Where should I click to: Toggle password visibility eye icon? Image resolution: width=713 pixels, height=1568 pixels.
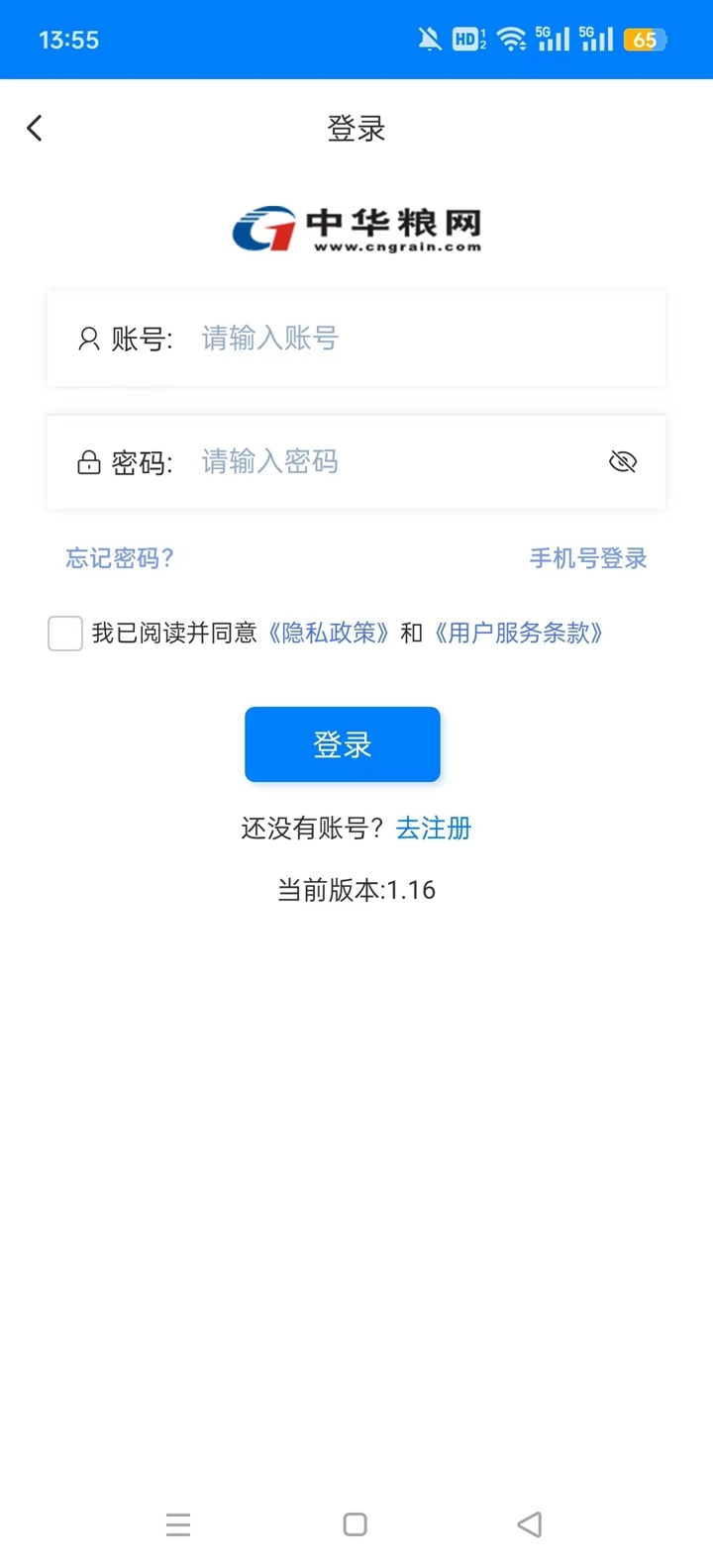pyautogui.click(x=623, y=461)
